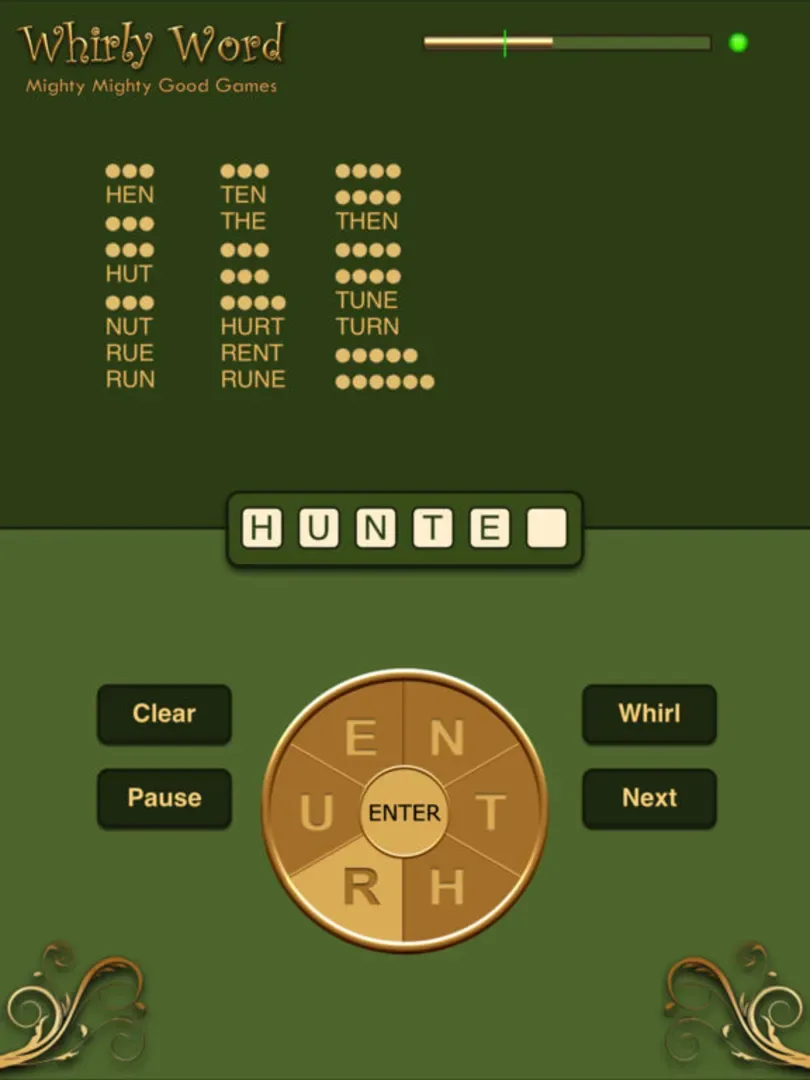Screen dimensions: 810x1080
Task: Pause the game
Action: 164,798
